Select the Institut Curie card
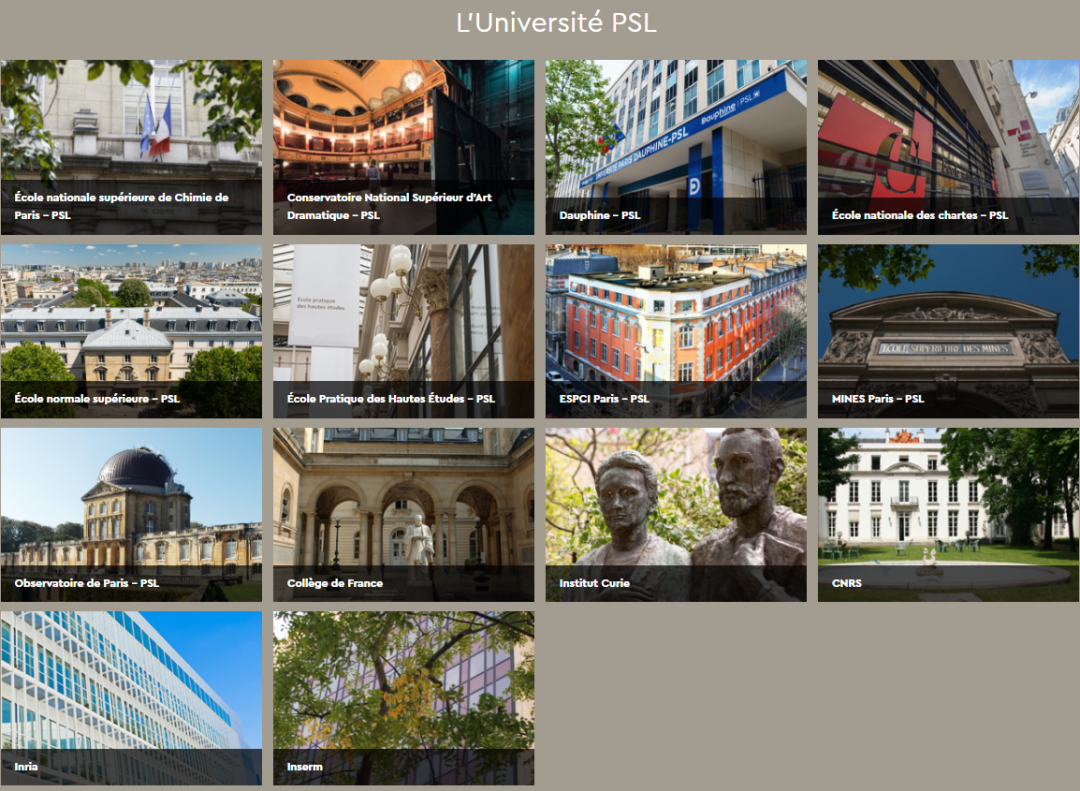Image resolution: width=1080 pixels, height=791 pixels. coord(675,515)
